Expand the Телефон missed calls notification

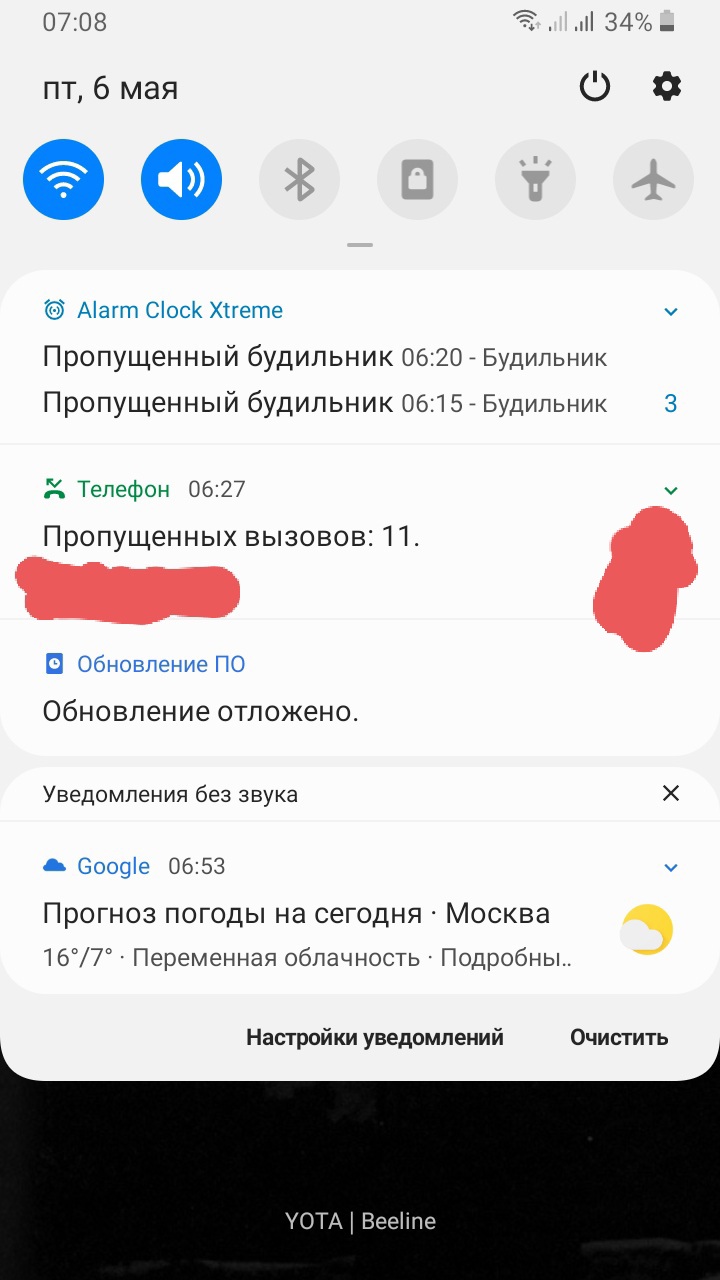pyautogui.click(x=671, y=490)
